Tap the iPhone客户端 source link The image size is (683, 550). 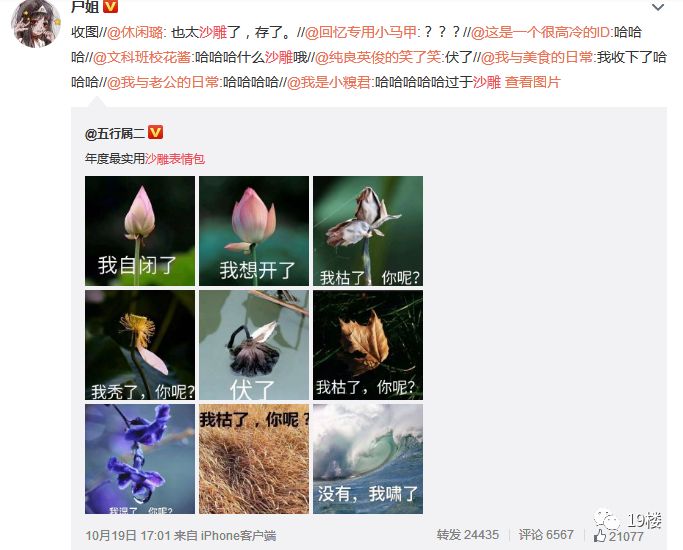[238, 535]
